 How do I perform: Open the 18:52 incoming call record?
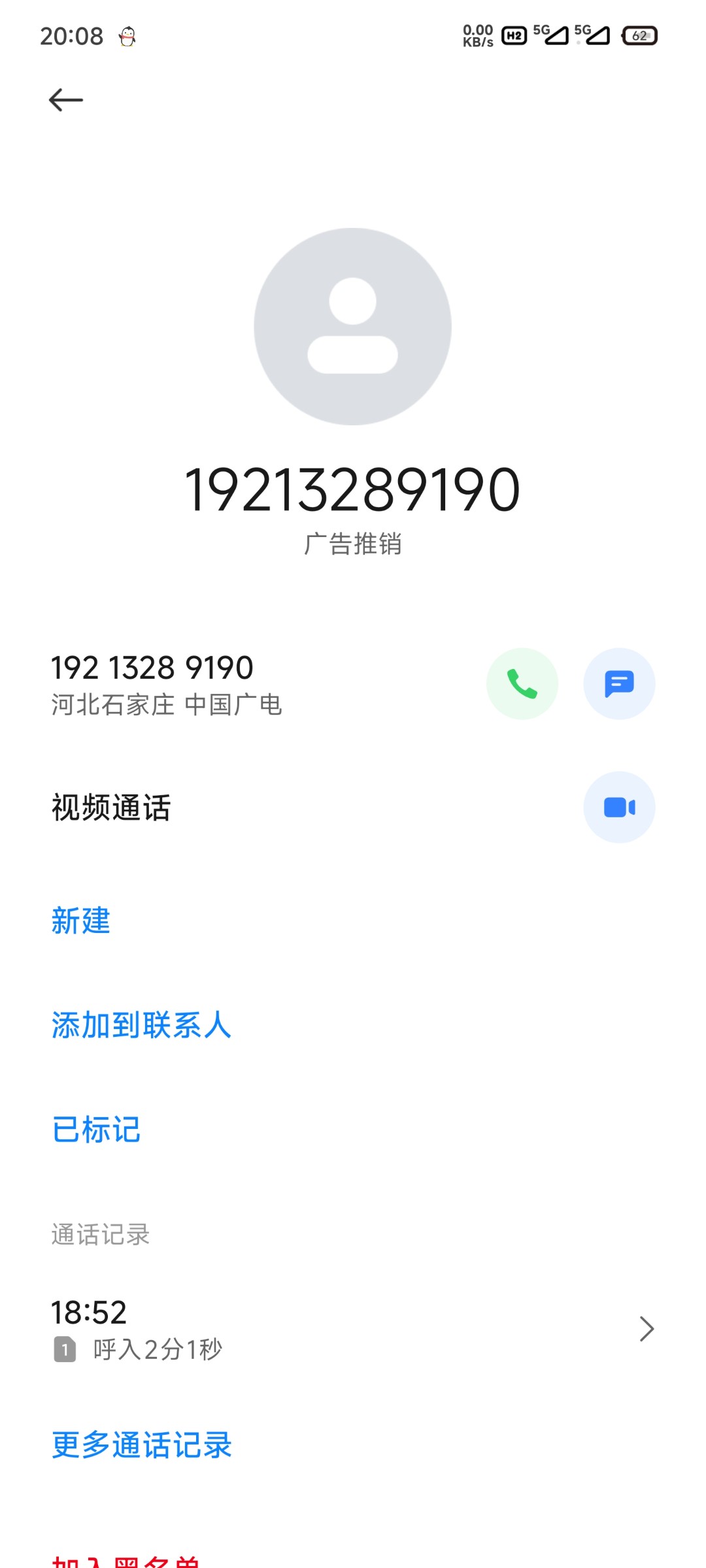[x=353, y=1329]
